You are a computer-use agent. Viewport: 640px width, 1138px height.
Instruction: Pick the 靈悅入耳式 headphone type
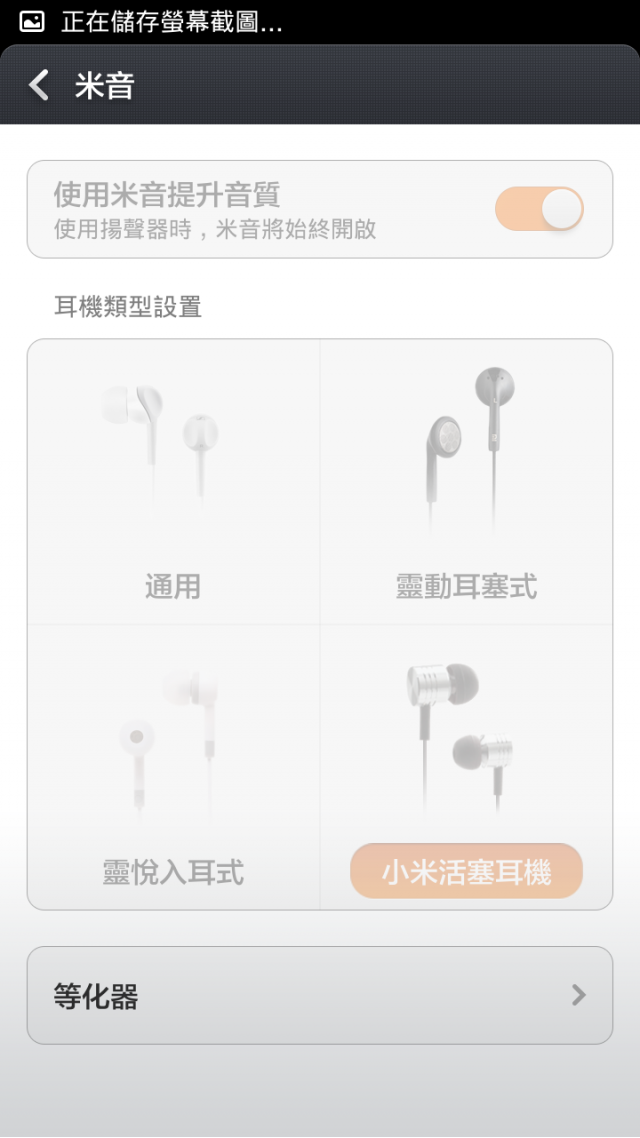(173, 768)
